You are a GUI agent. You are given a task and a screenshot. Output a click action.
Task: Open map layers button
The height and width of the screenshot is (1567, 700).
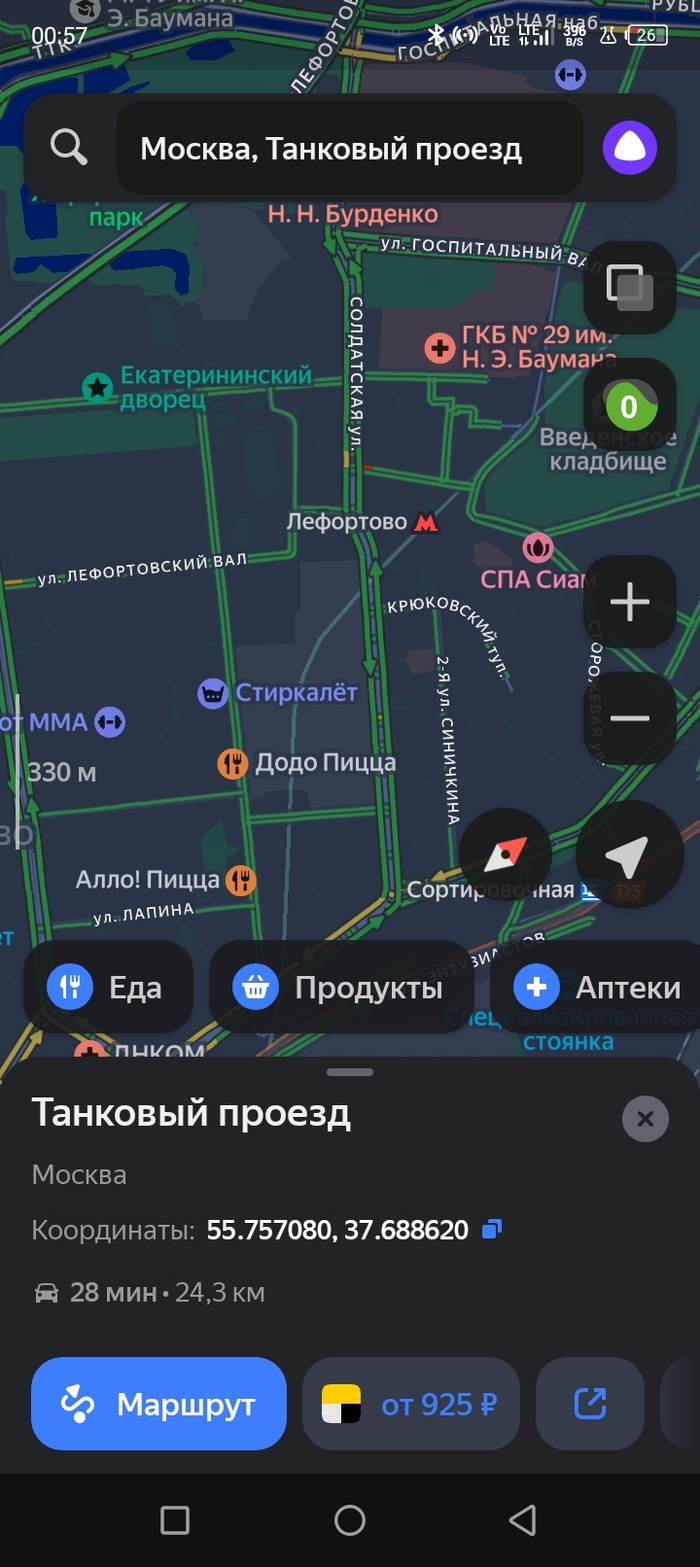coord(629,287)
